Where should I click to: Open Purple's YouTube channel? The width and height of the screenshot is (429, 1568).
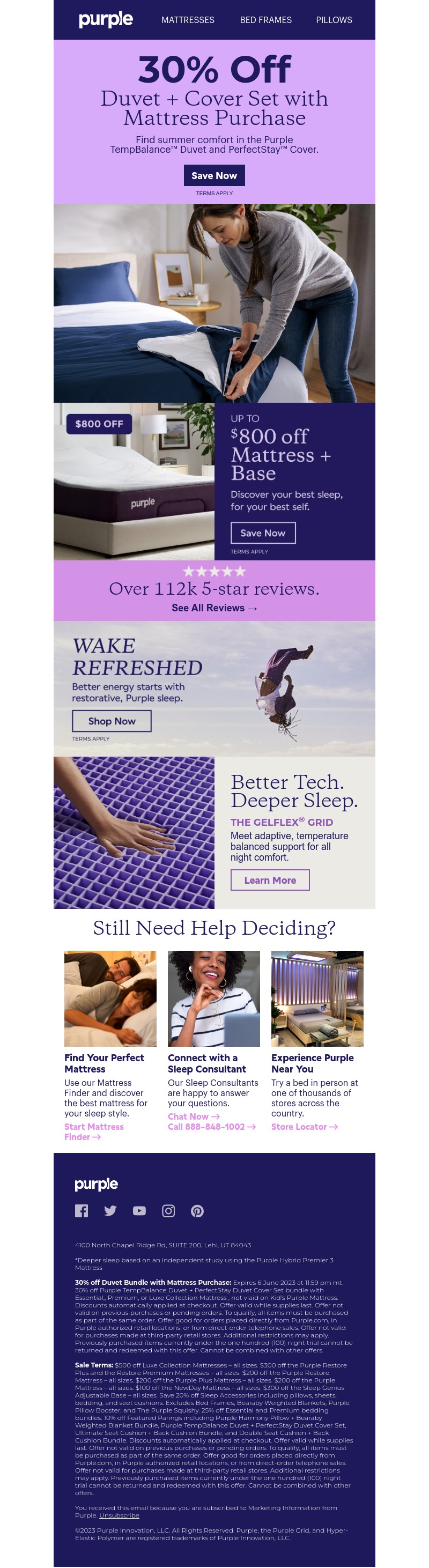tap(139, 1211)
